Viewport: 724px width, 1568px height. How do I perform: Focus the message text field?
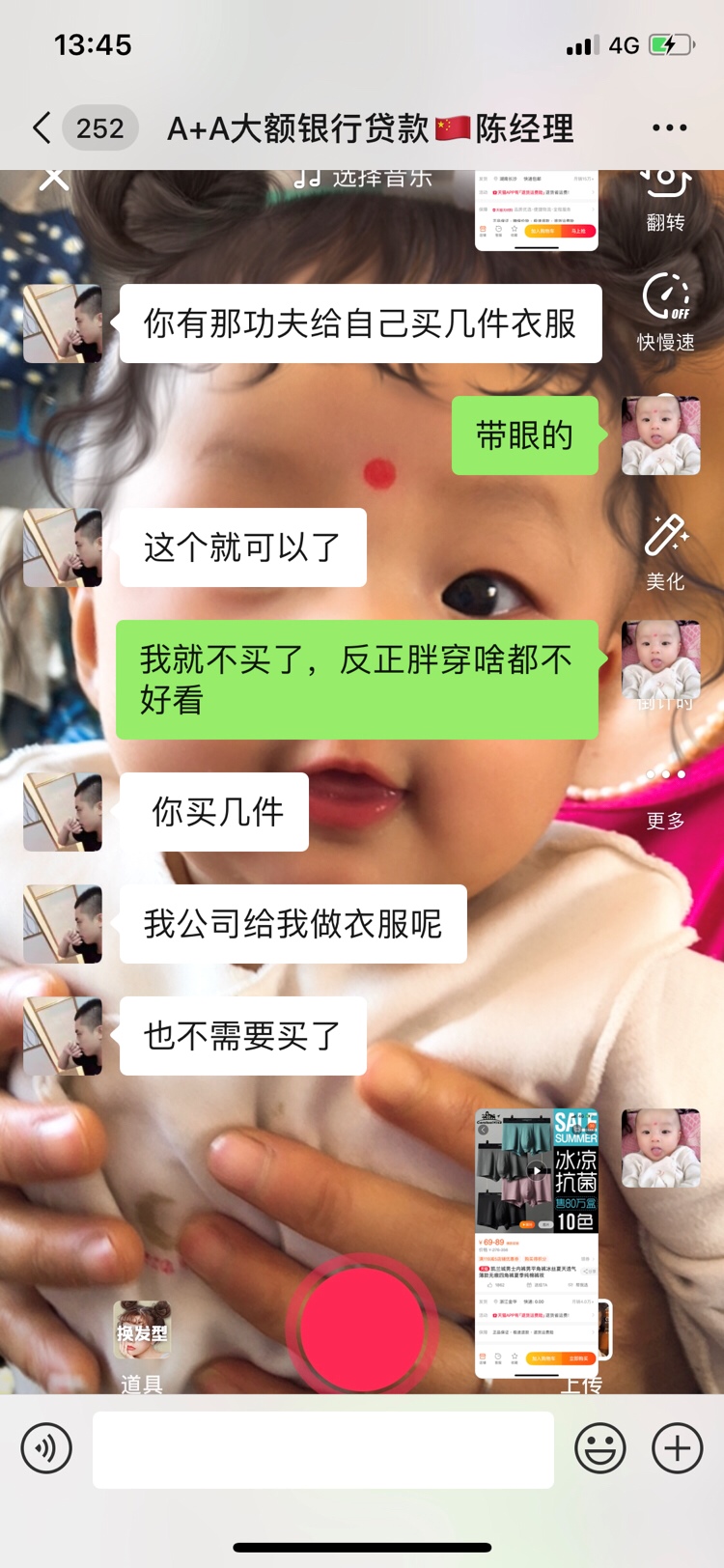pos(323,1449)
